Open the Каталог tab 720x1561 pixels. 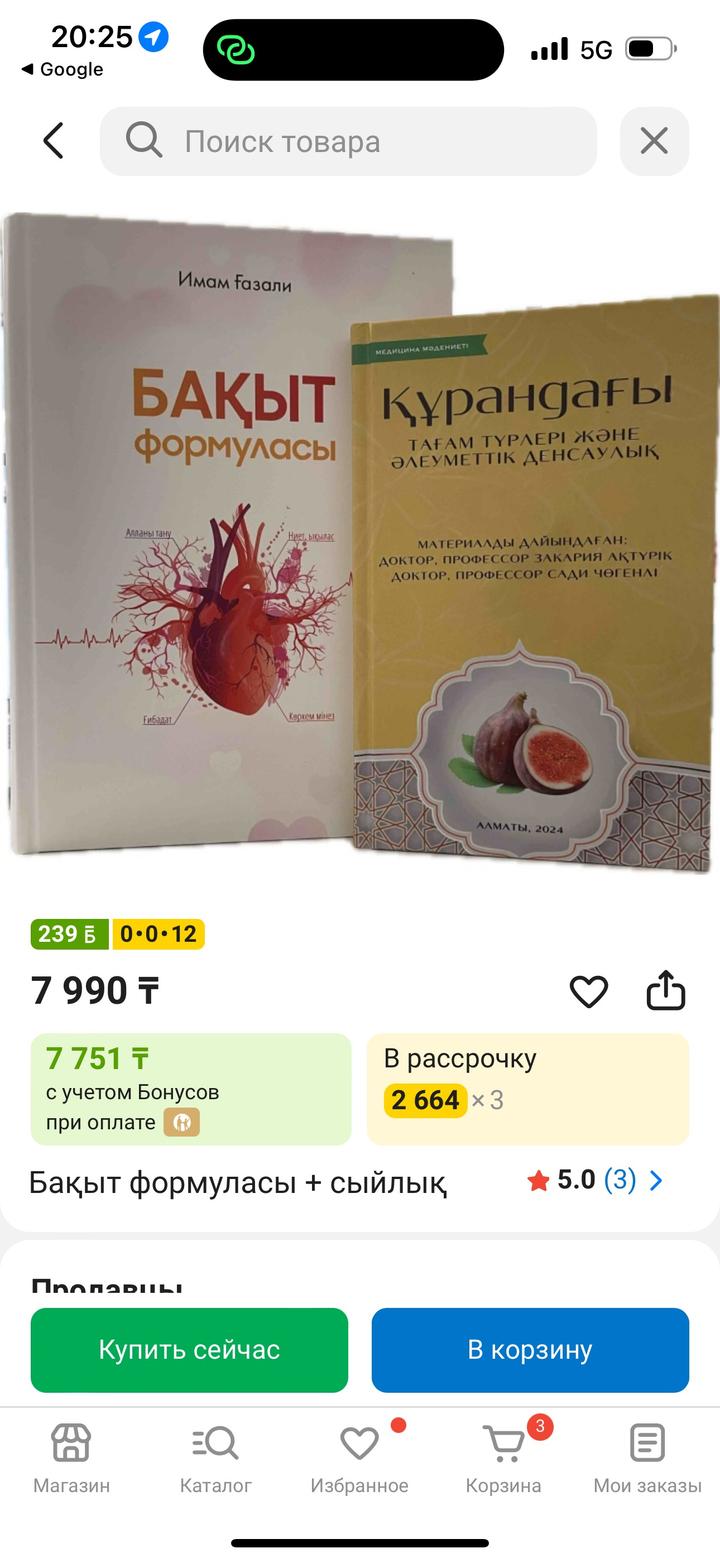pyautogui.click(x=215, y=1459)
